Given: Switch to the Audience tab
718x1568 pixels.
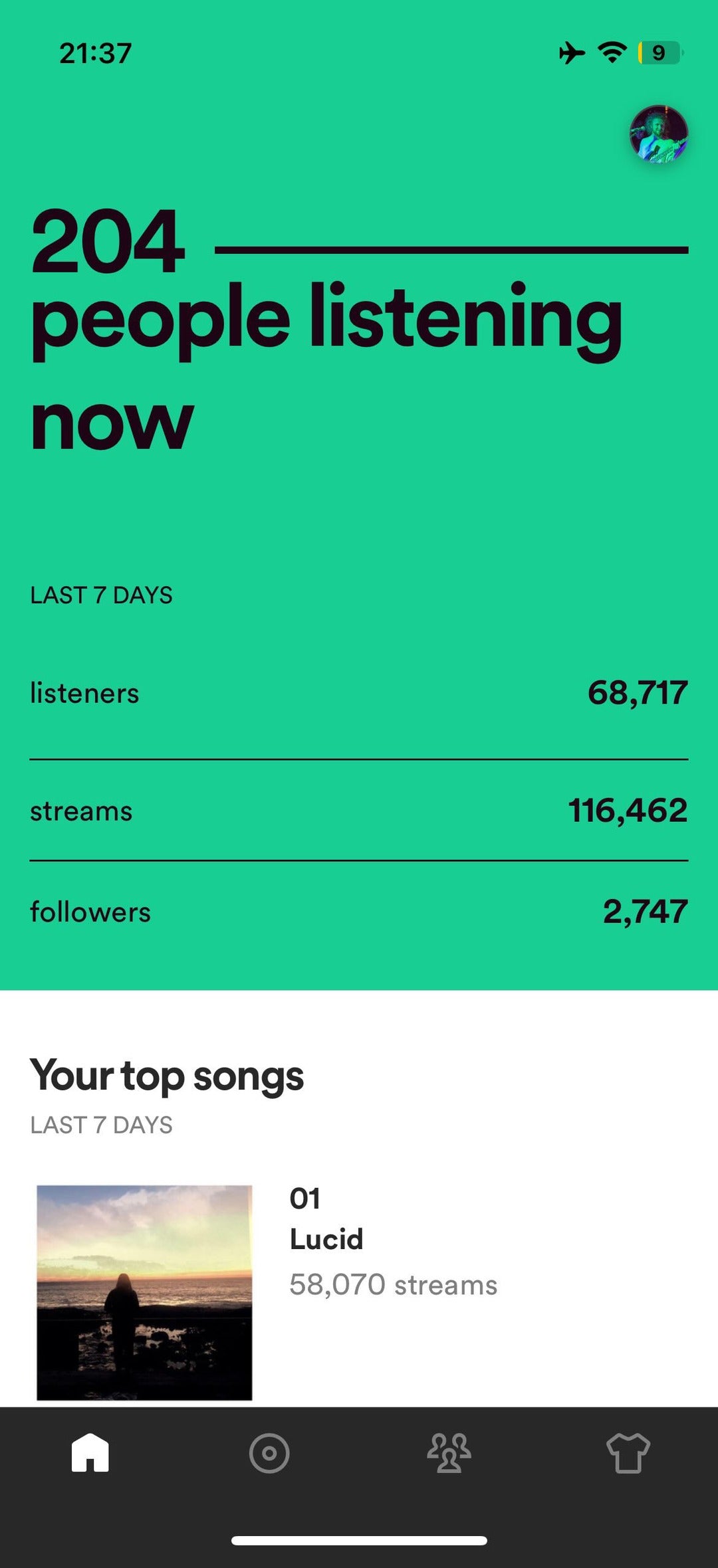Looking at the screenshot, I should coord(449,1453).
